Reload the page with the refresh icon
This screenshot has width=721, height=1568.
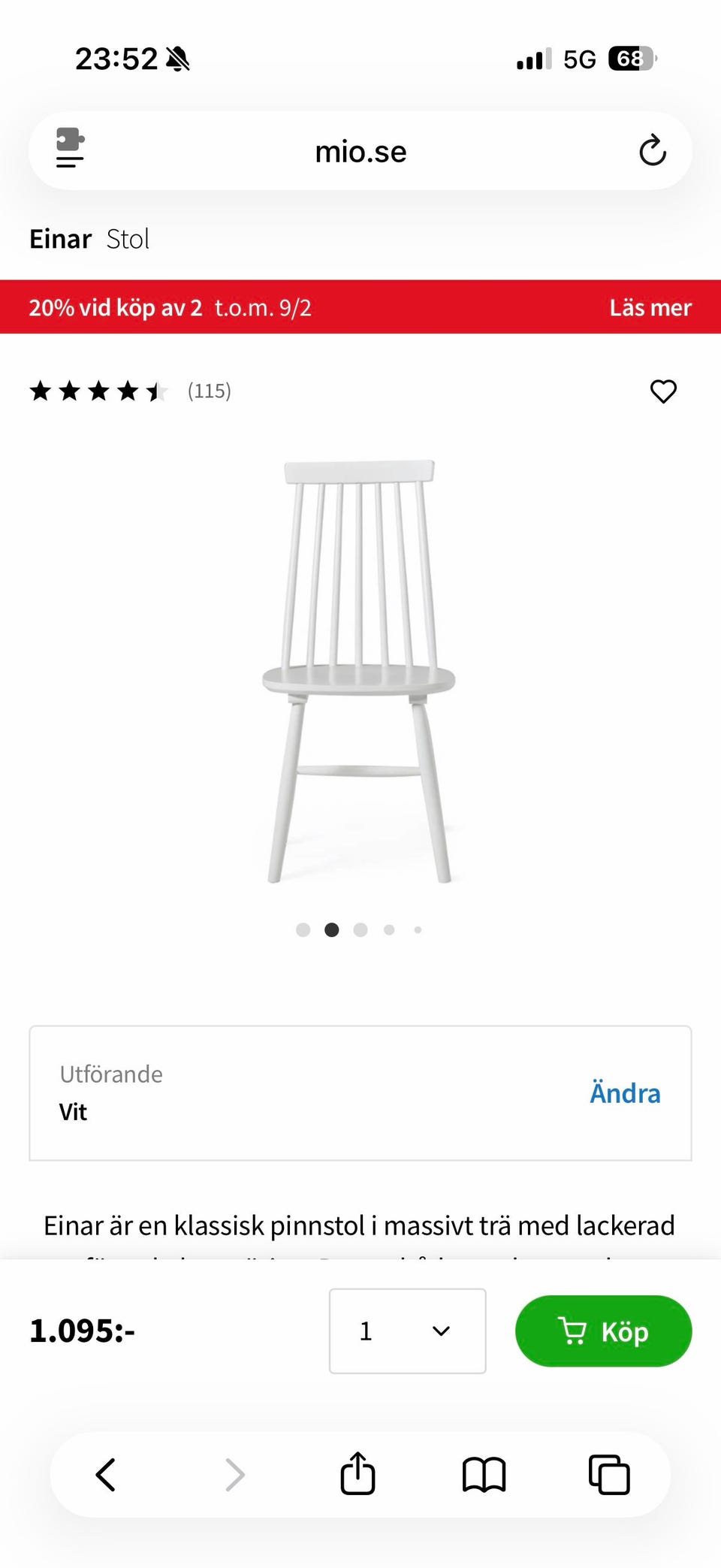[653, 151]
